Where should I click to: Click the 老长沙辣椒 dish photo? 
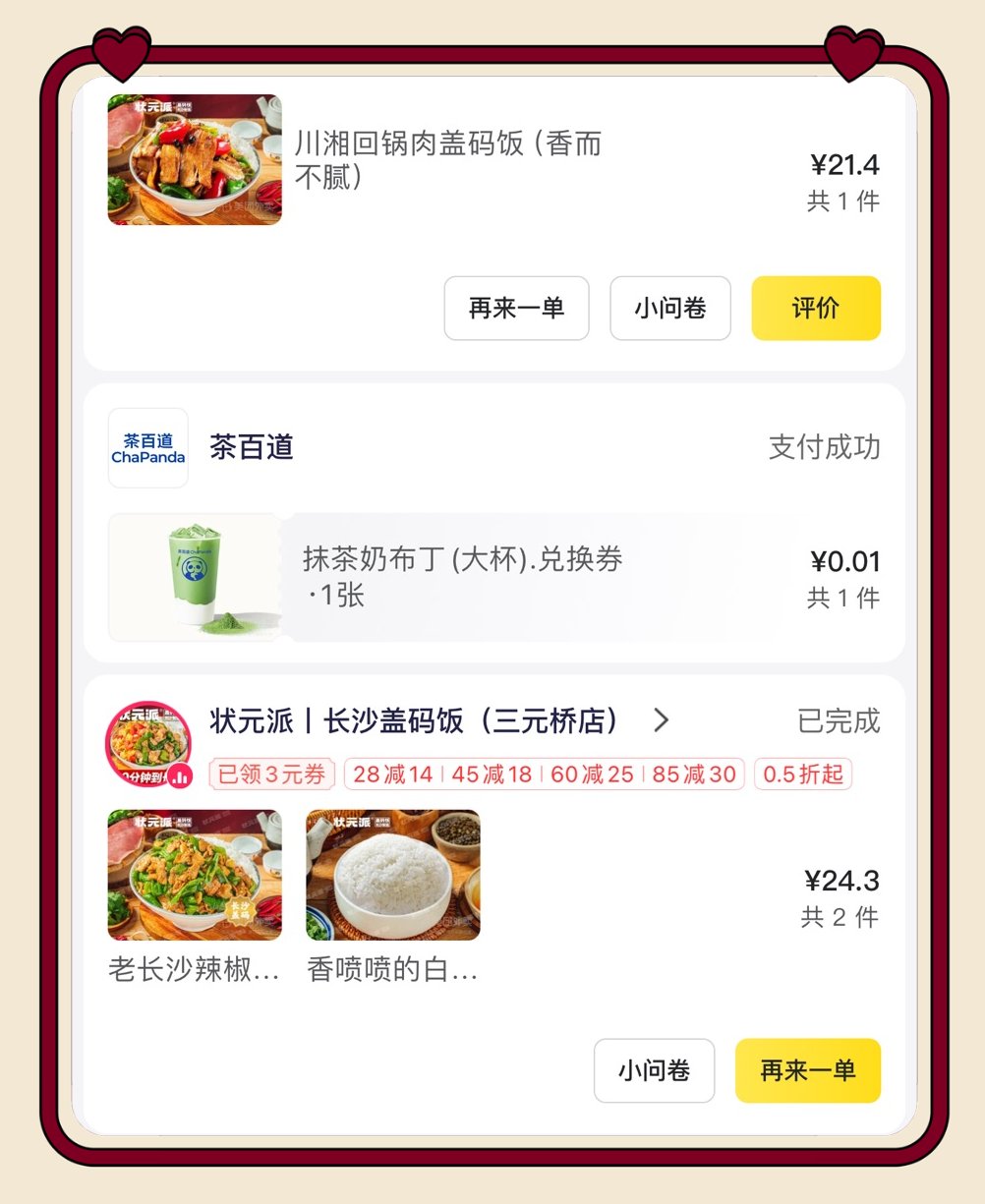click(x=194, y=875)
